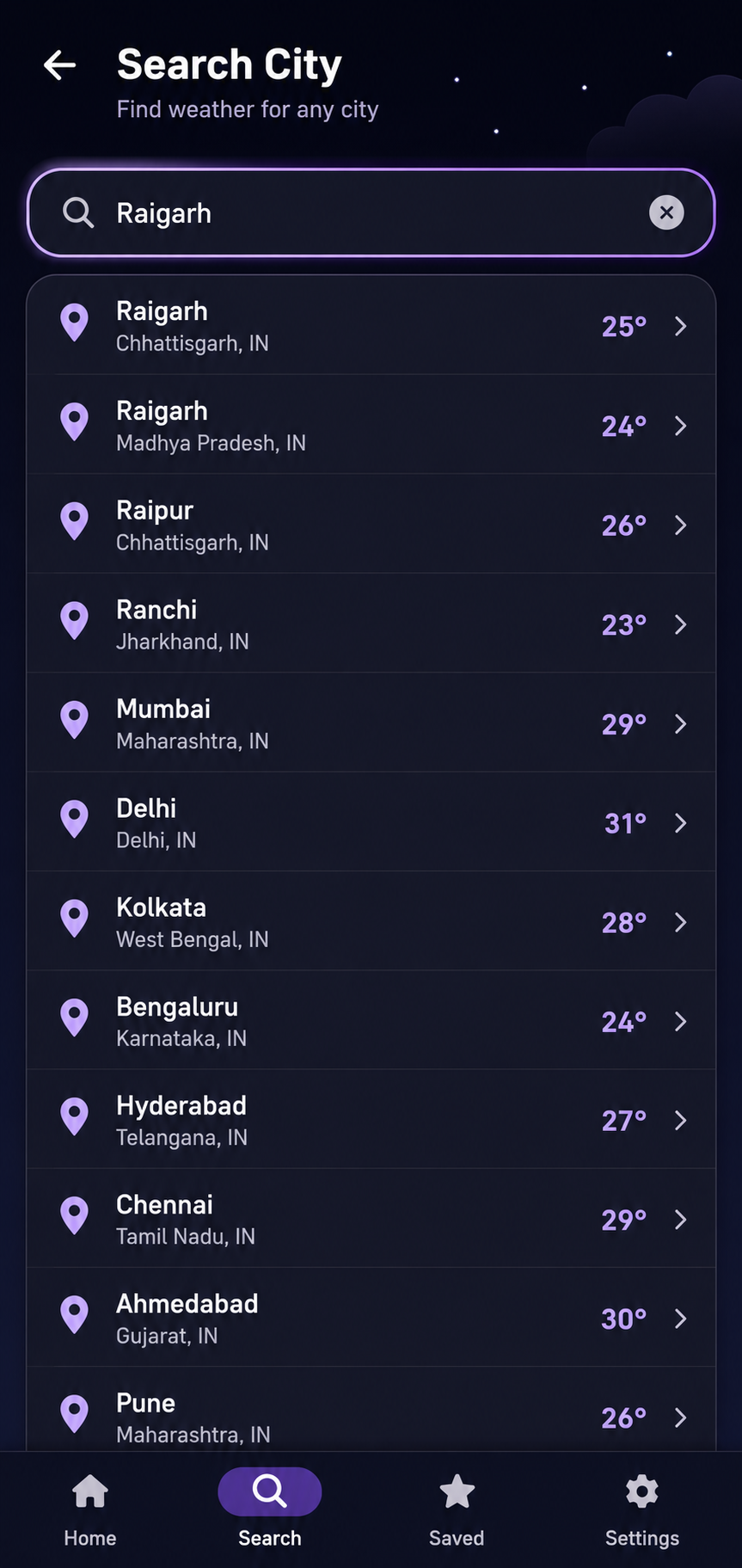This screenshot has width=742, height=1568.
Task: View weather for Ranchi, Jharkhand
Action: click(x=371, y=624)
